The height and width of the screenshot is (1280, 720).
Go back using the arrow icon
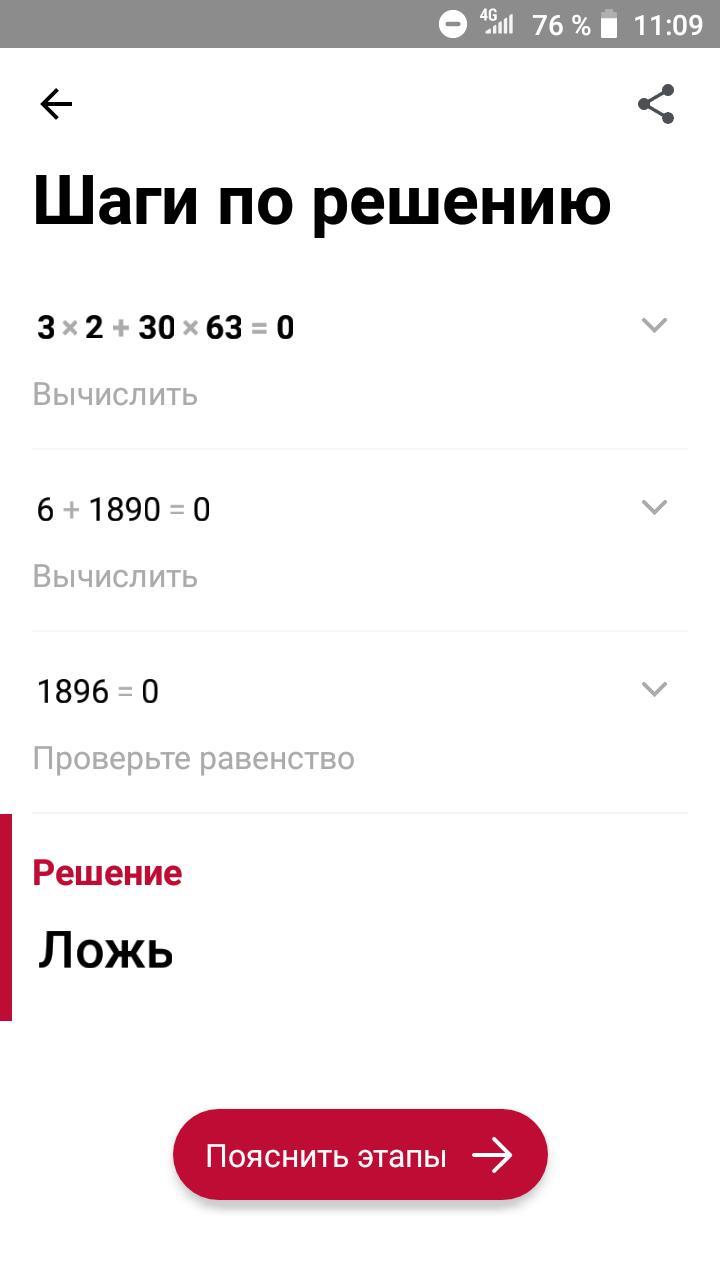(56, 104)
